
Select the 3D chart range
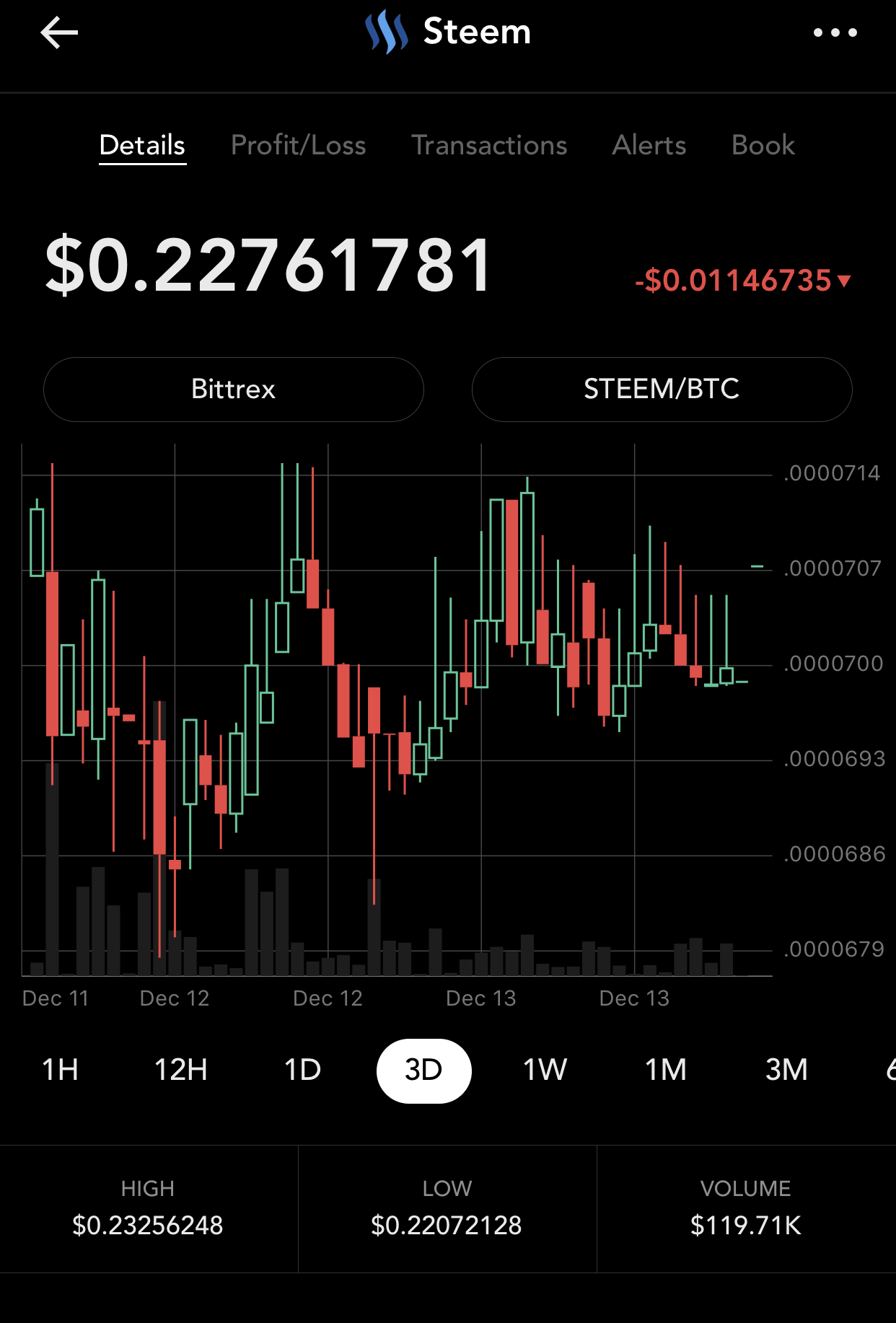coord(423,1071)
